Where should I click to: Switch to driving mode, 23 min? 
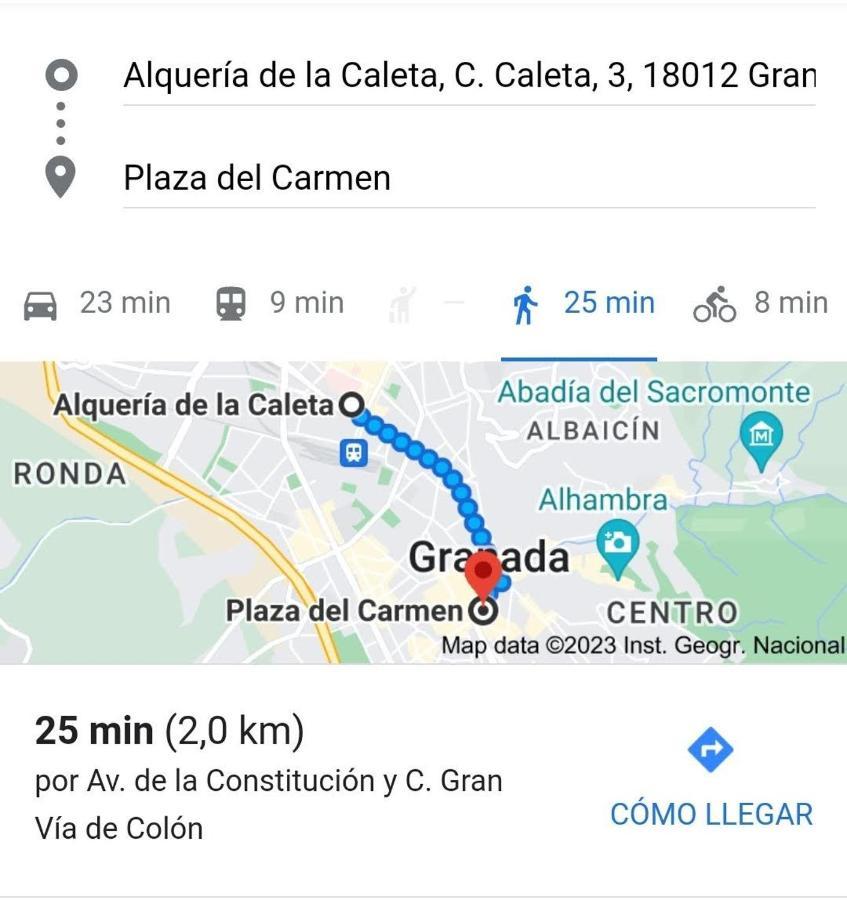coord(97,303)
